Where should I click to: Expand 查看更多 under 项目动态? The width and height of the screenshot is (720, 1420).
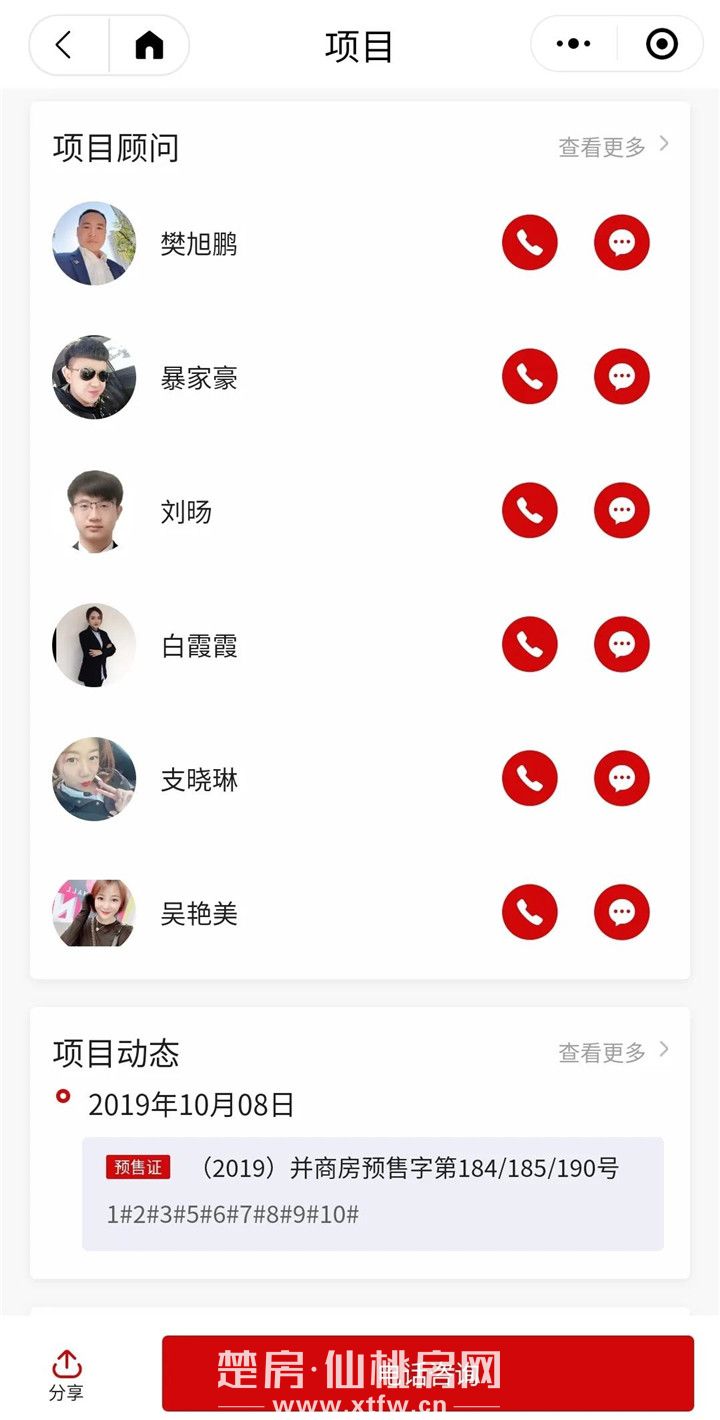pyautogui.click(x=601, y=1052)
